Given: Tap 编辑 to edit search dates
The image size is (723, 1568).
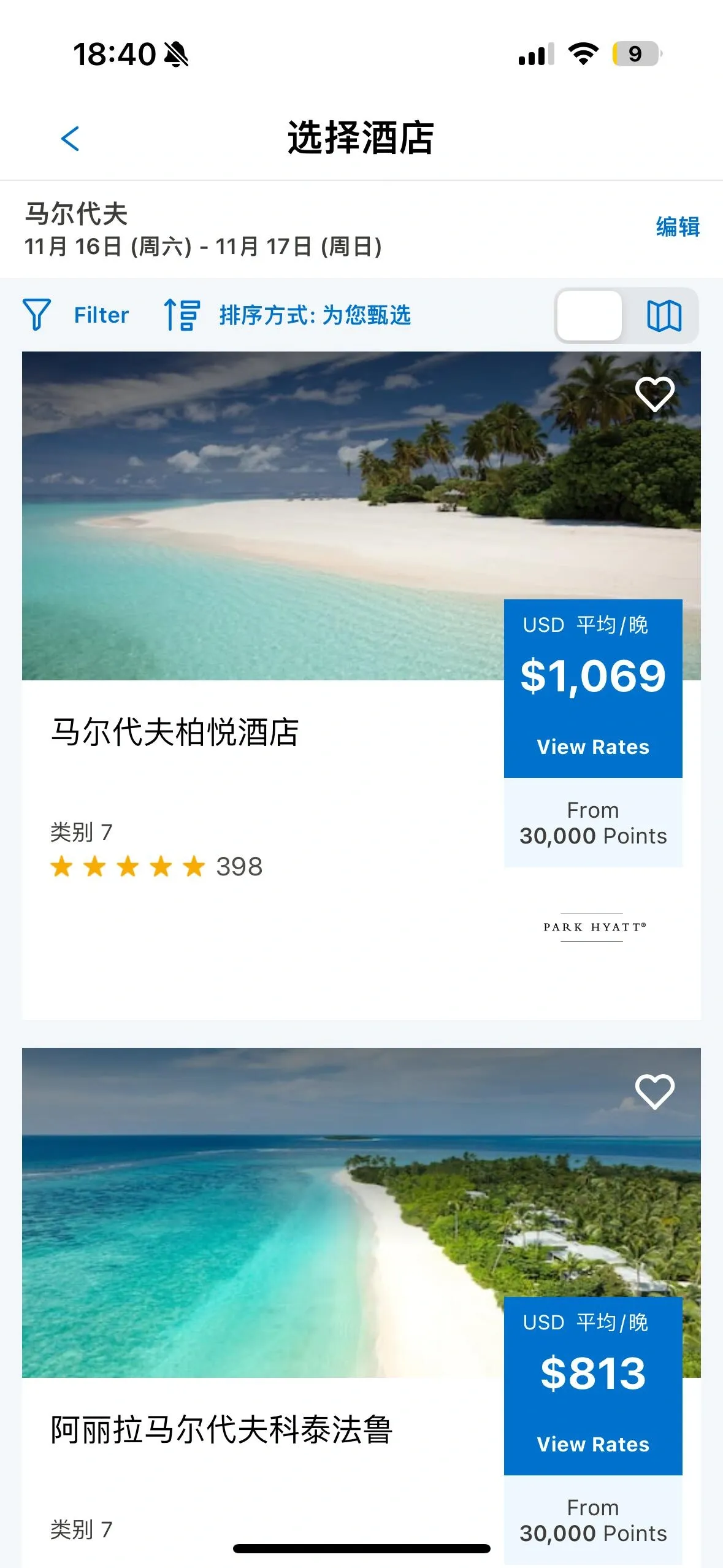Looking at the screenshot, I should [678, 227].
